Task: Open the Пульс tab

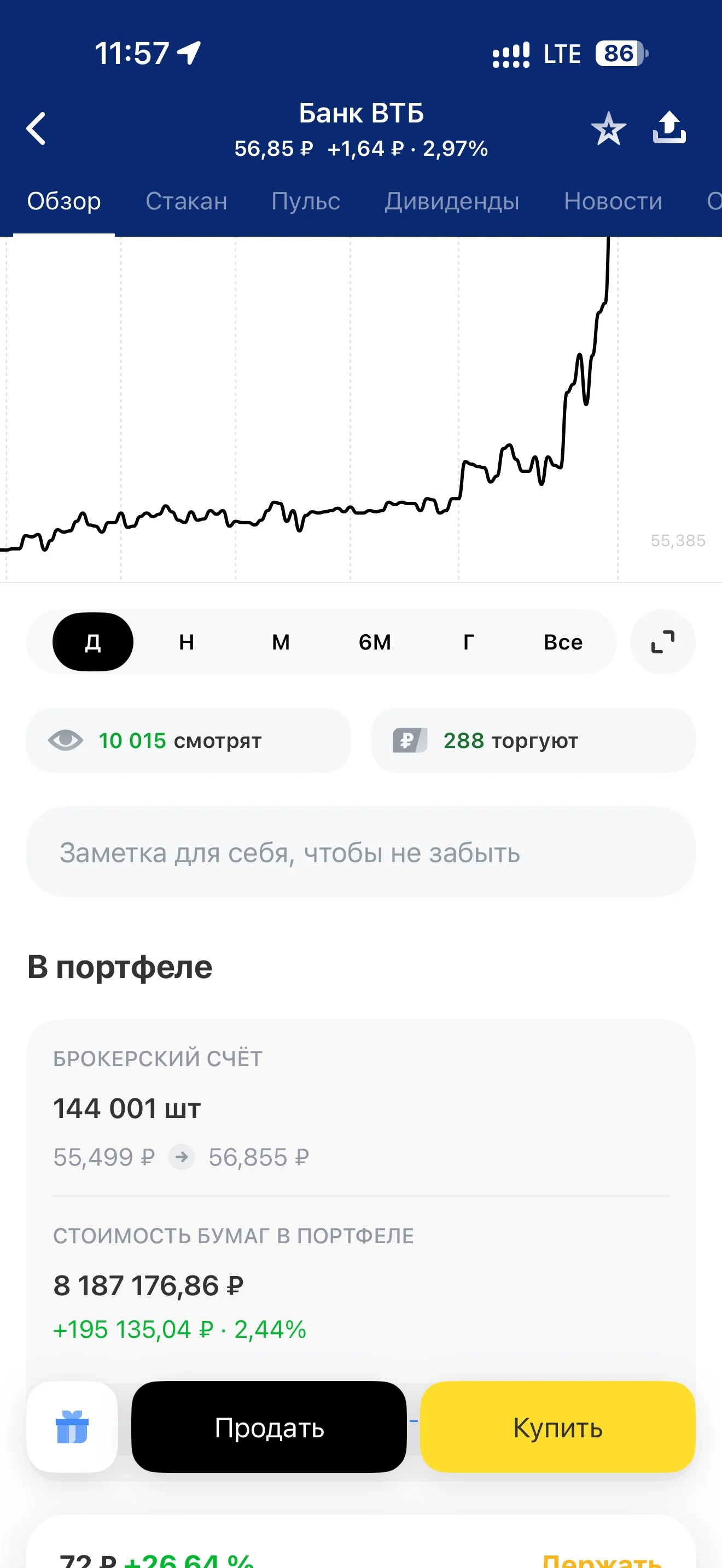Action: pyautogui.click(x=306, y=201)
